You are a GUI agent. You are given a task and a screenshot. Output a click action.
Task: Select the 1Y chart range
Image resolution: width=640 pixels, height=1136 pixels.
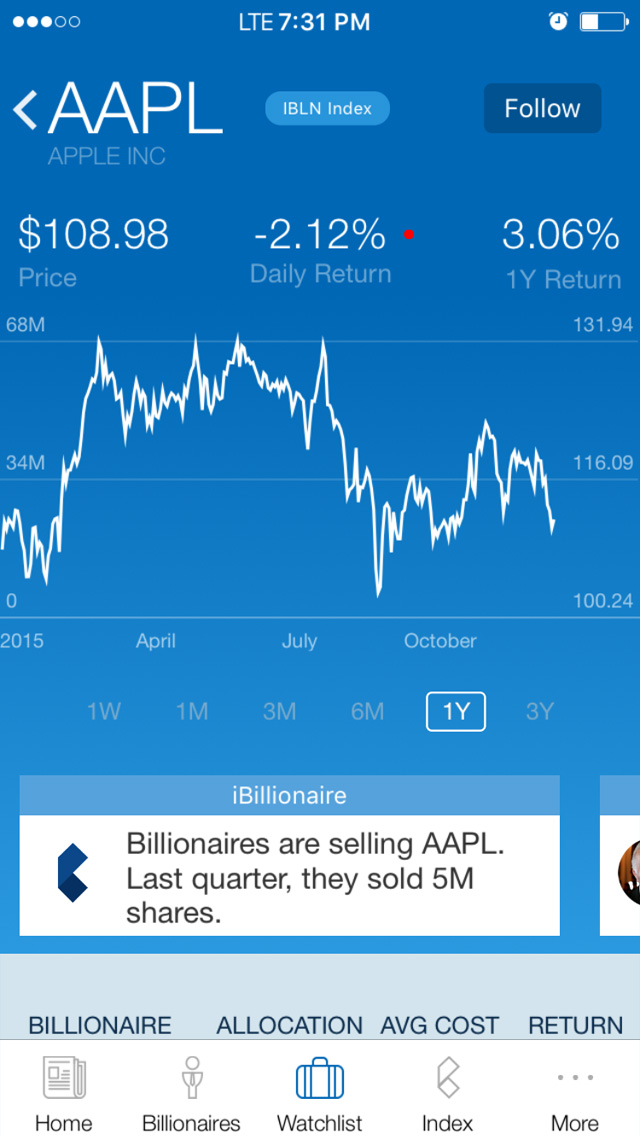point(456,711)
